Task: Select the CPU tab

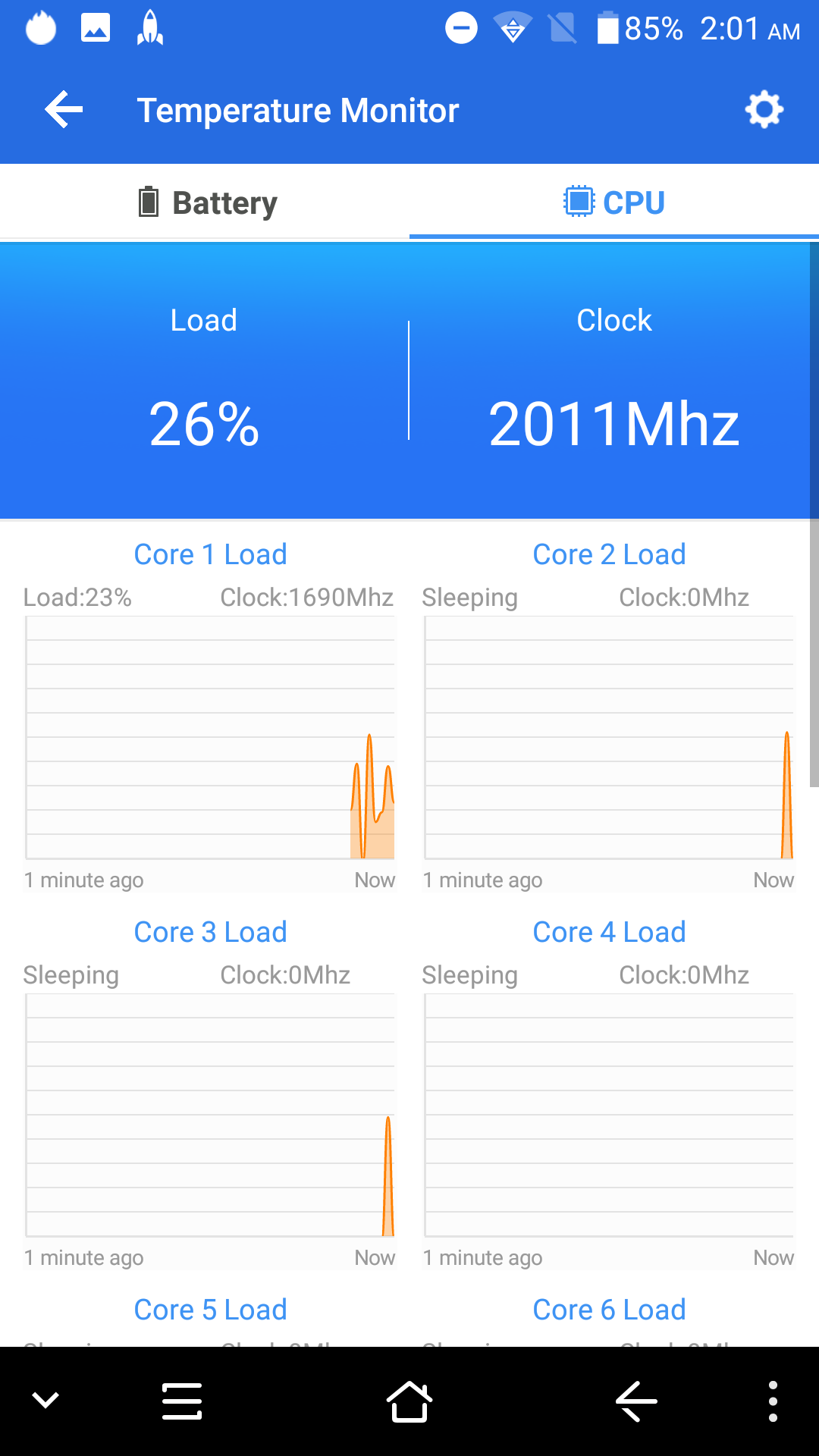Action: point(614,202)
